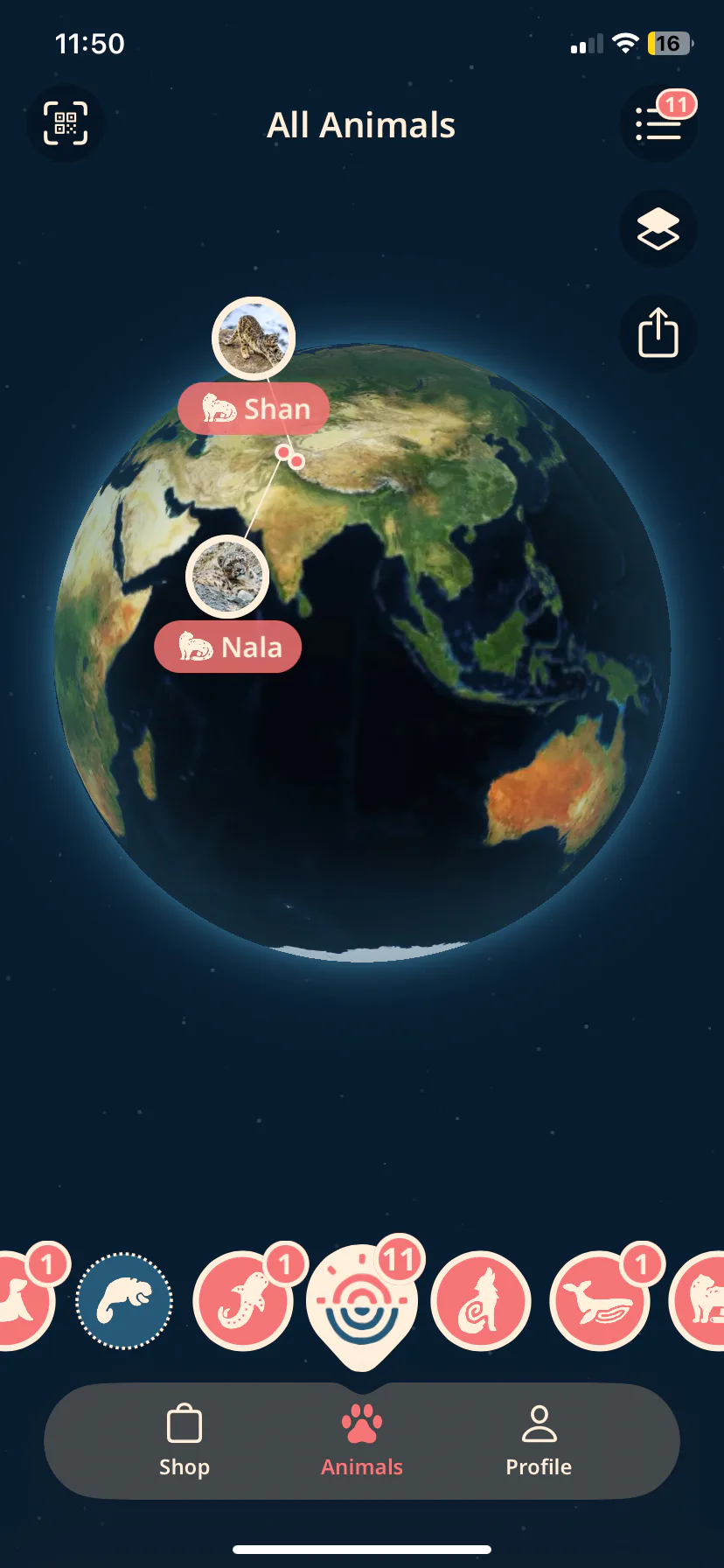Open Nala's snow leopard photo marker
Image resolution: width=724 pixels, height=1568 pixels.
pos(227,577)
